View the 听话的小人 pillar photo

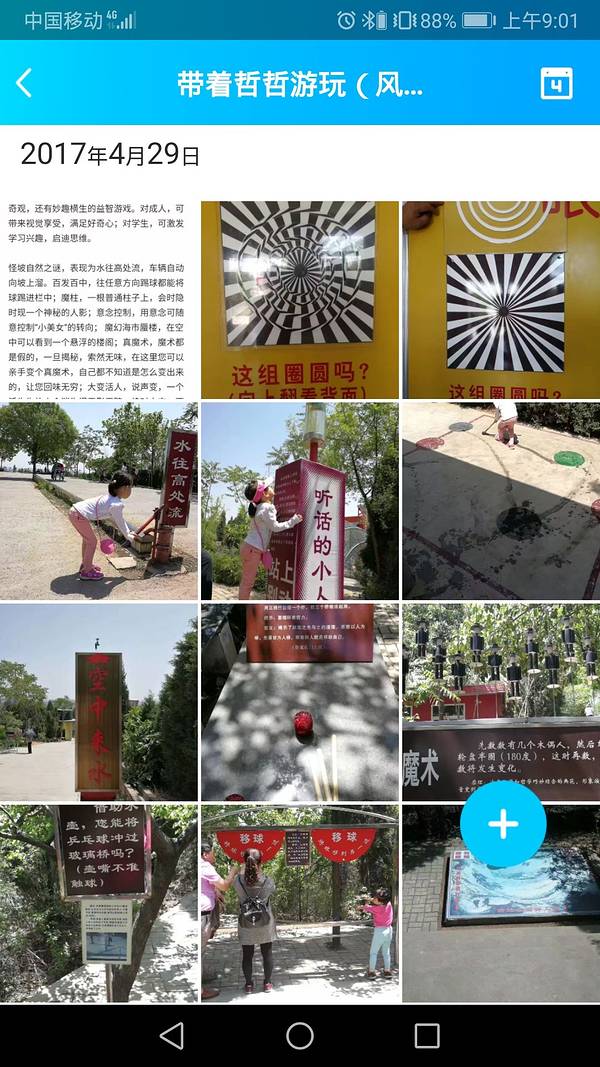[300, 501]
